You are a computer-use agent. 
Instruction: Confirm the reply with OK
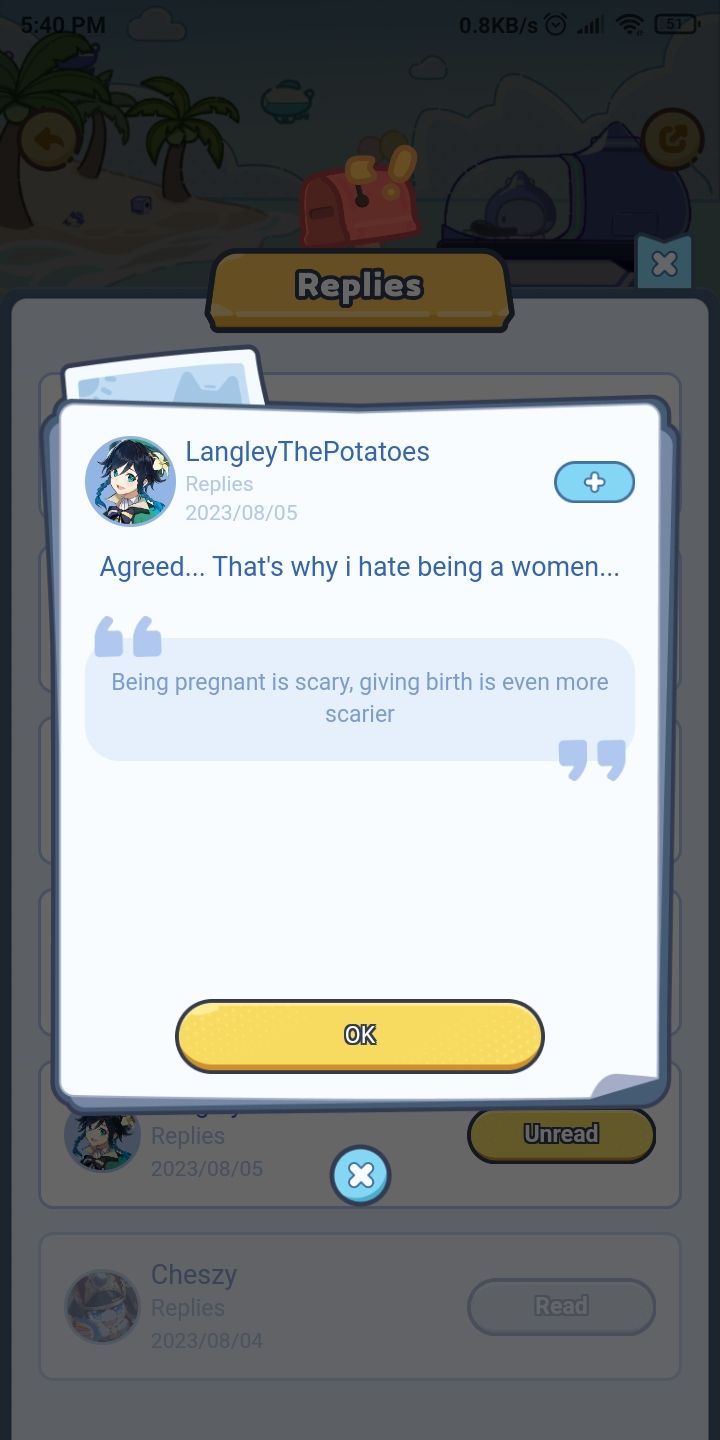click(x=359, y=1035)
